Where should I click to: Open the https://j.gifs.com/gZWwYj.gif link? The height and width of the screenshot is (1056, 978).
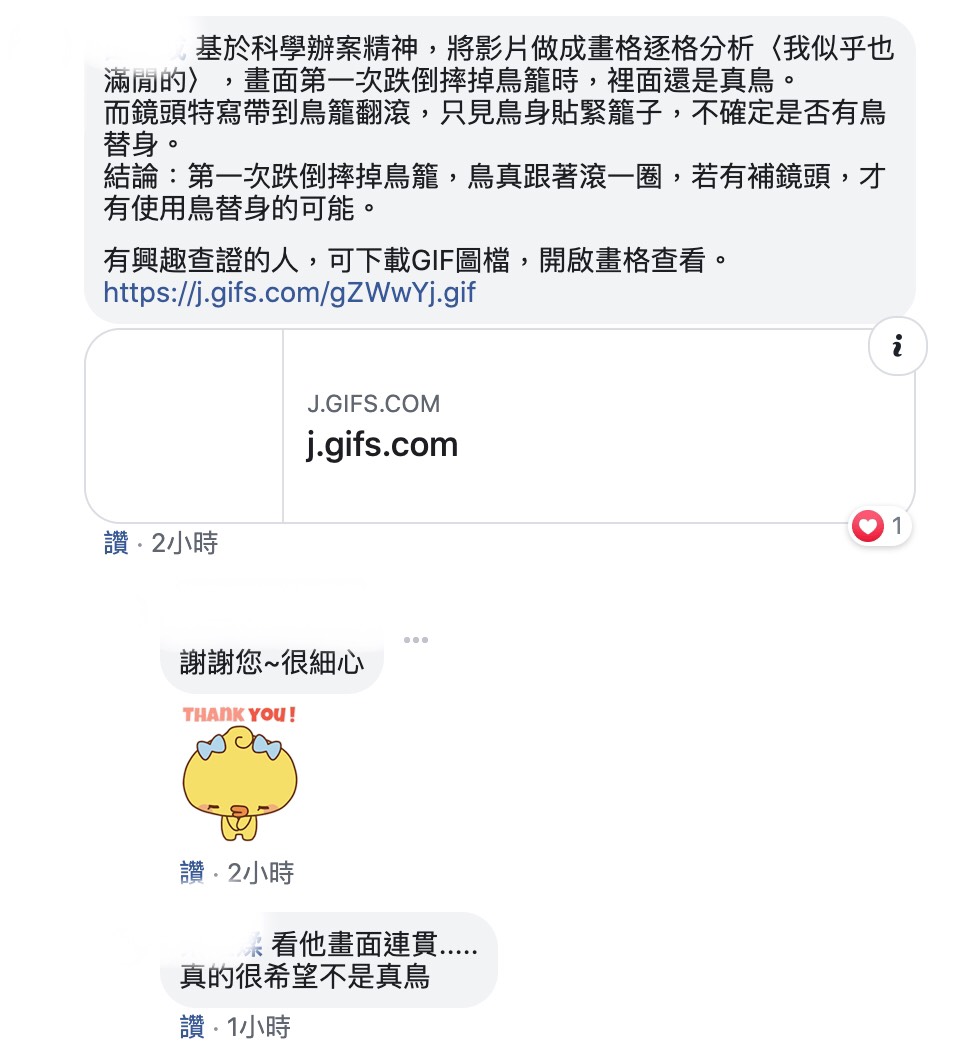pyautogui.click(x=286, y=293)
